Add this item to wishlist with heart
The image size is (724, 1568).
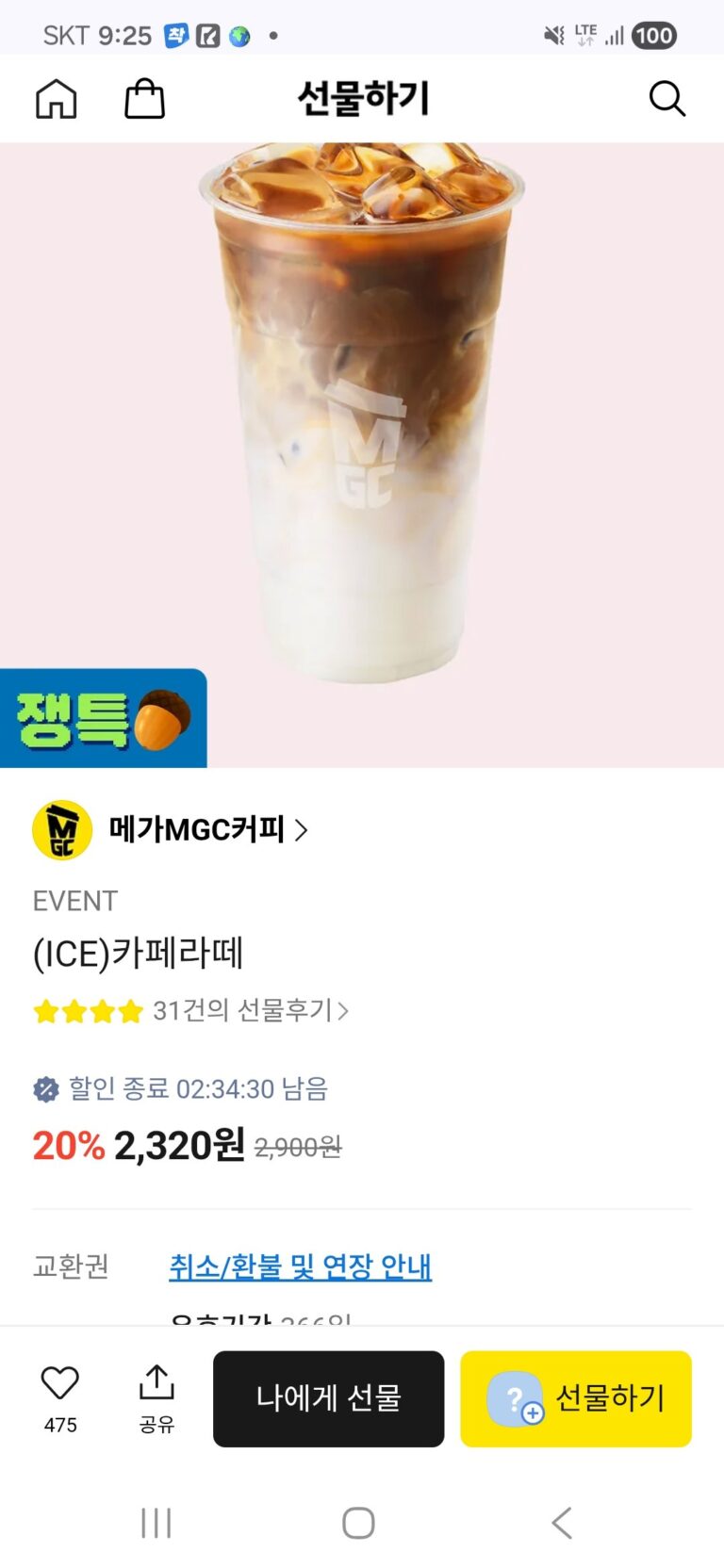click(x=60, y=1384)
